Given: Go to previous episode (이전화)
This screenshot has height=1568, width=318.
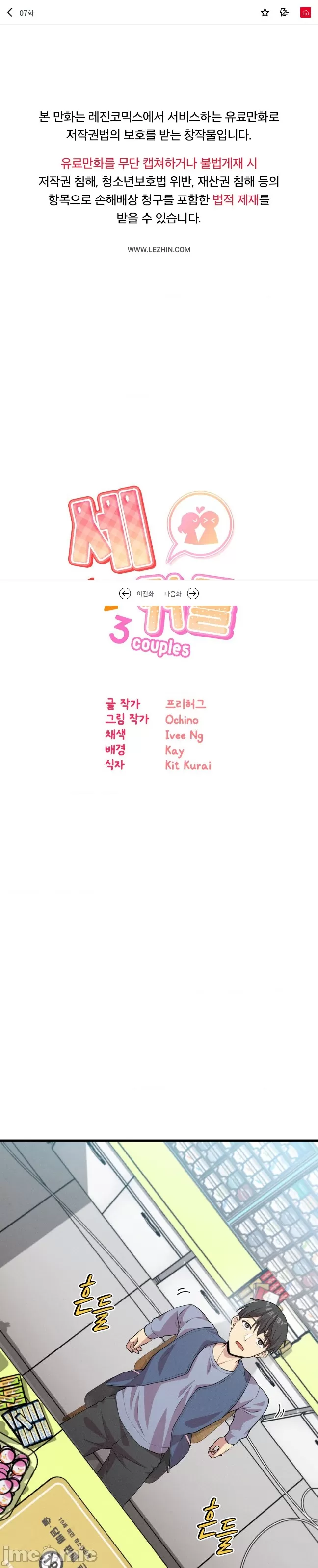Looking at the screenshot, I should [x=136, y=593].
